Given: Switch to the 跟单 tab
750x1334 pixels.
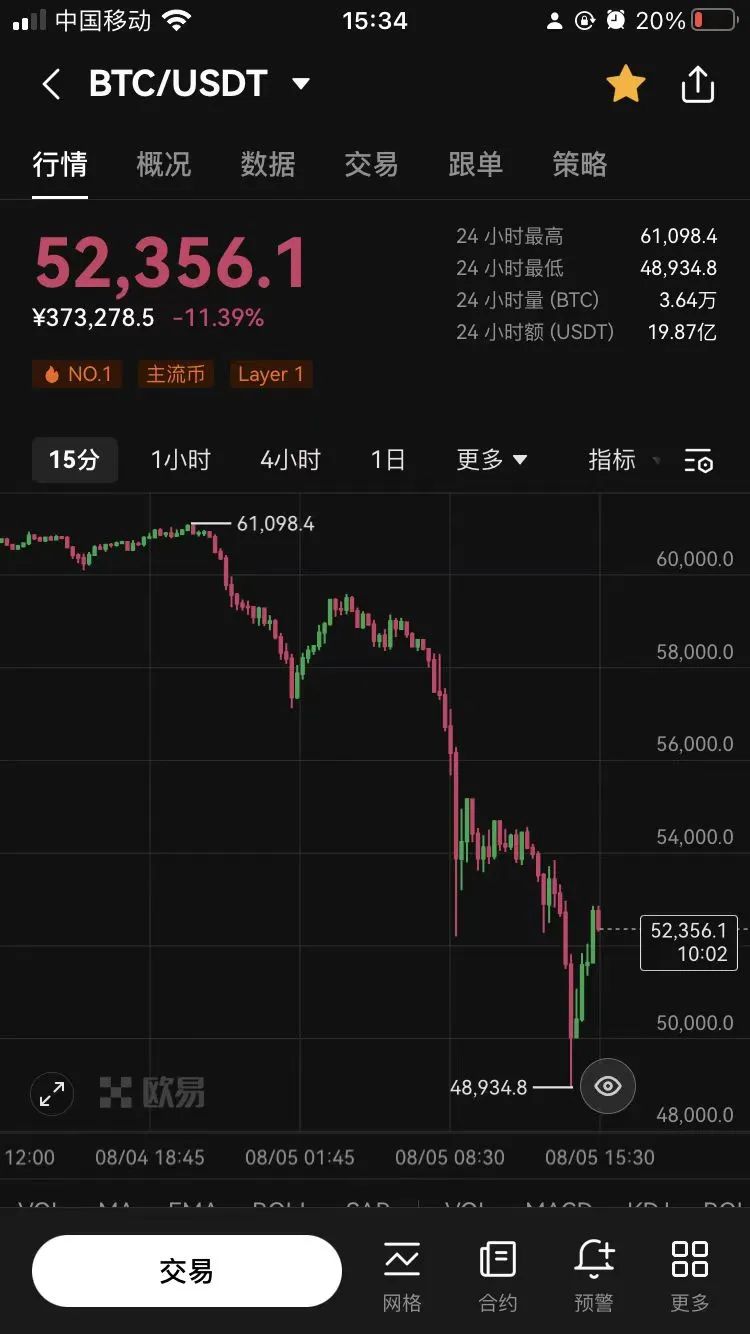Looking at the screenshot, I should pyautogui.click(x=475, y=164).
